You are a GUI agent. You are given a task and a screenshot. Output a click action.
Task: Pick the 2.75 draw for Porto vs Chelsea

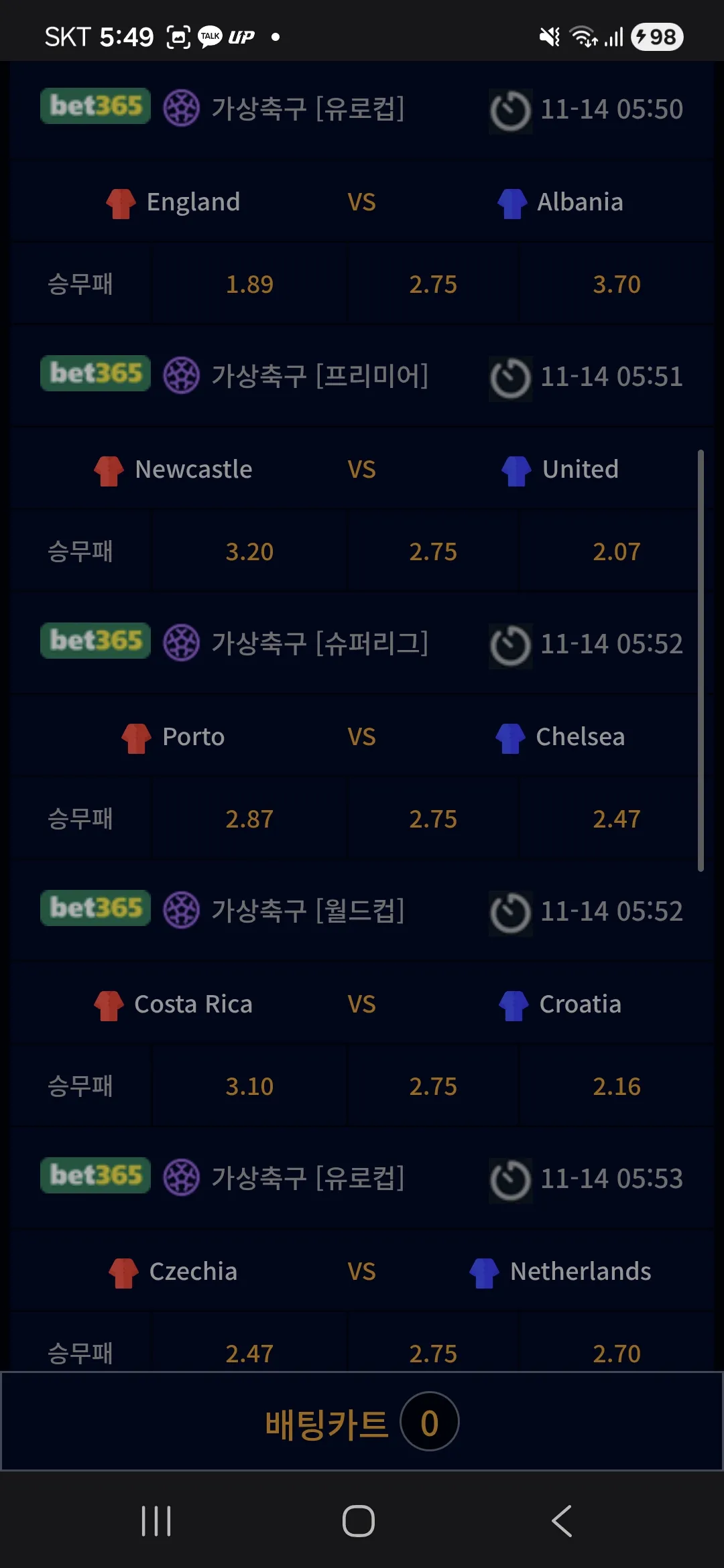[433, 819]
